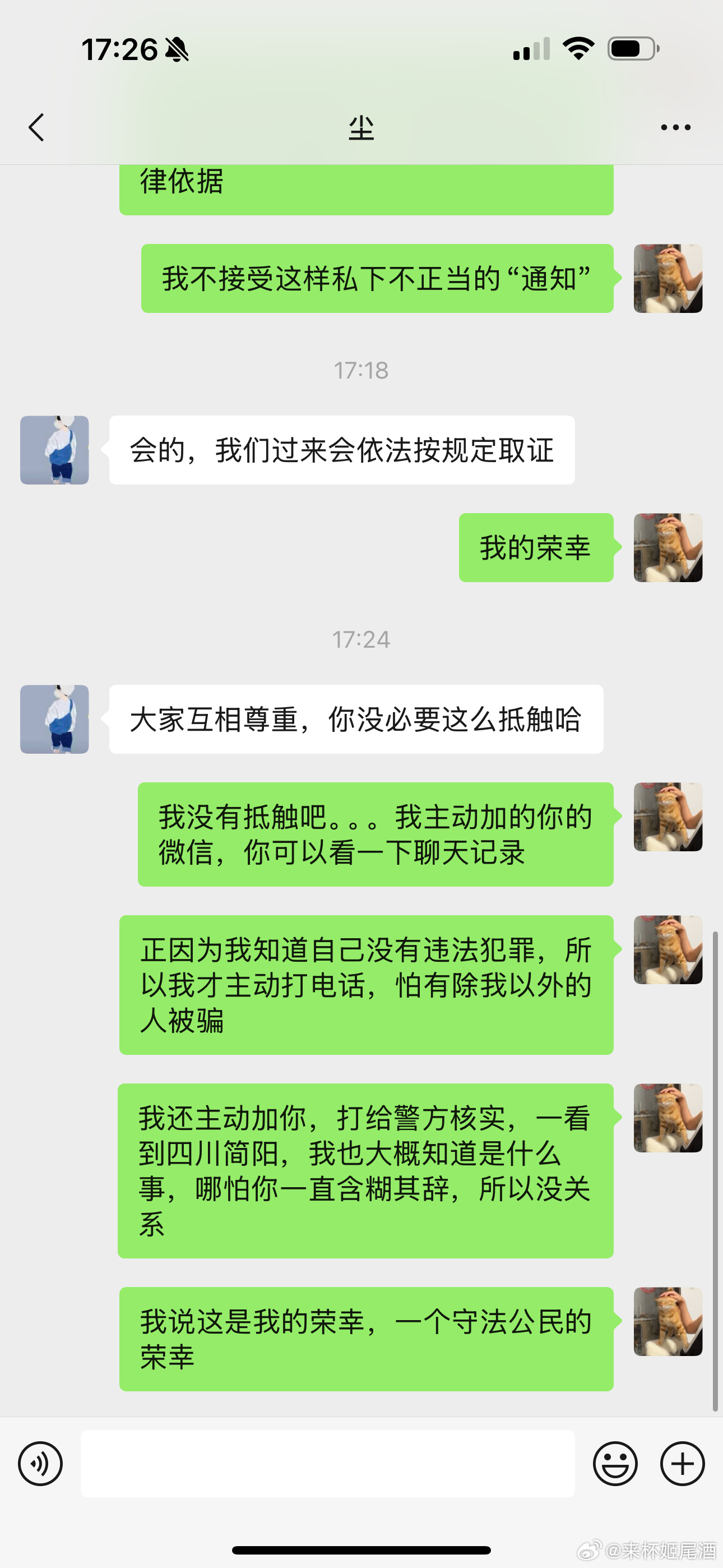Open the plus attachments menu
723x1568 pixels.
682,1463
